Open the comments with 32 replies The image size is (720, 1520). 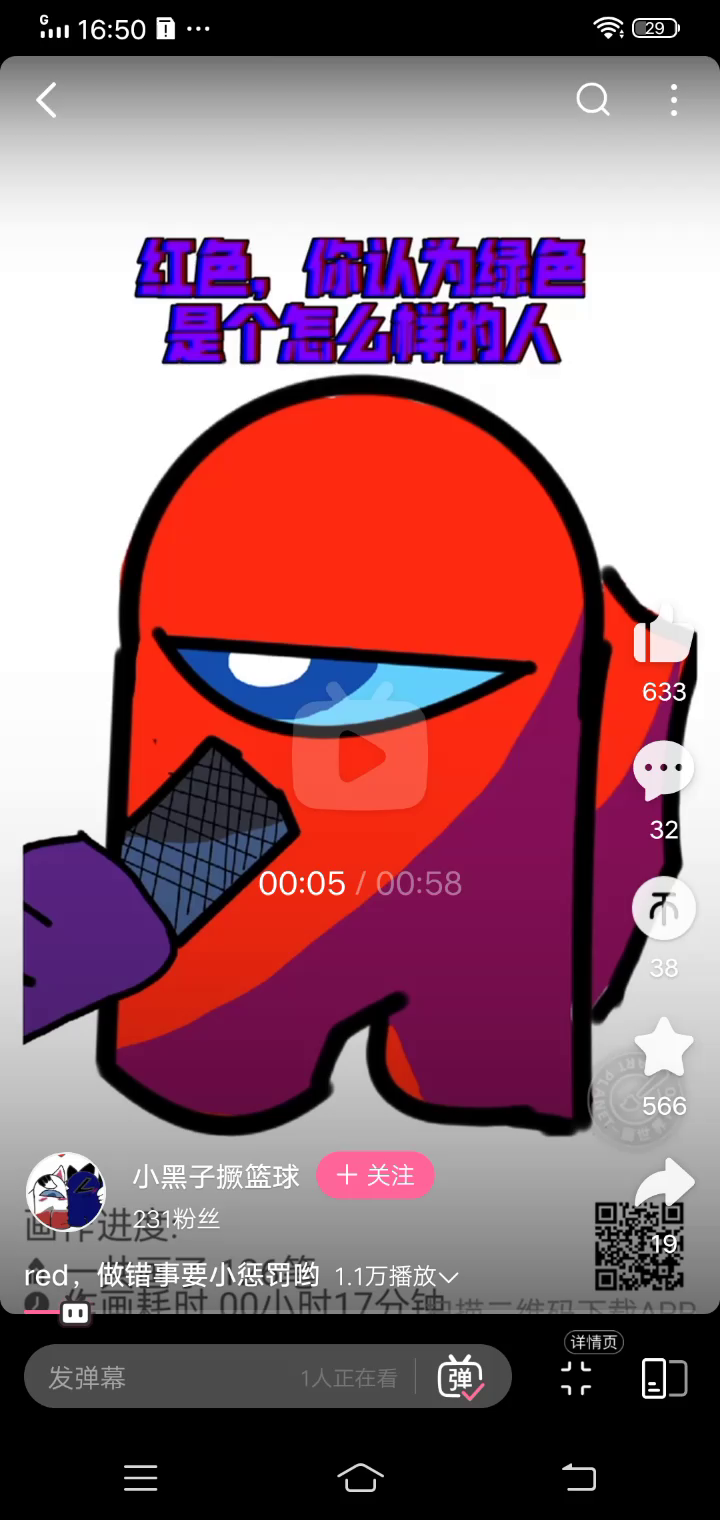[664, 772]
